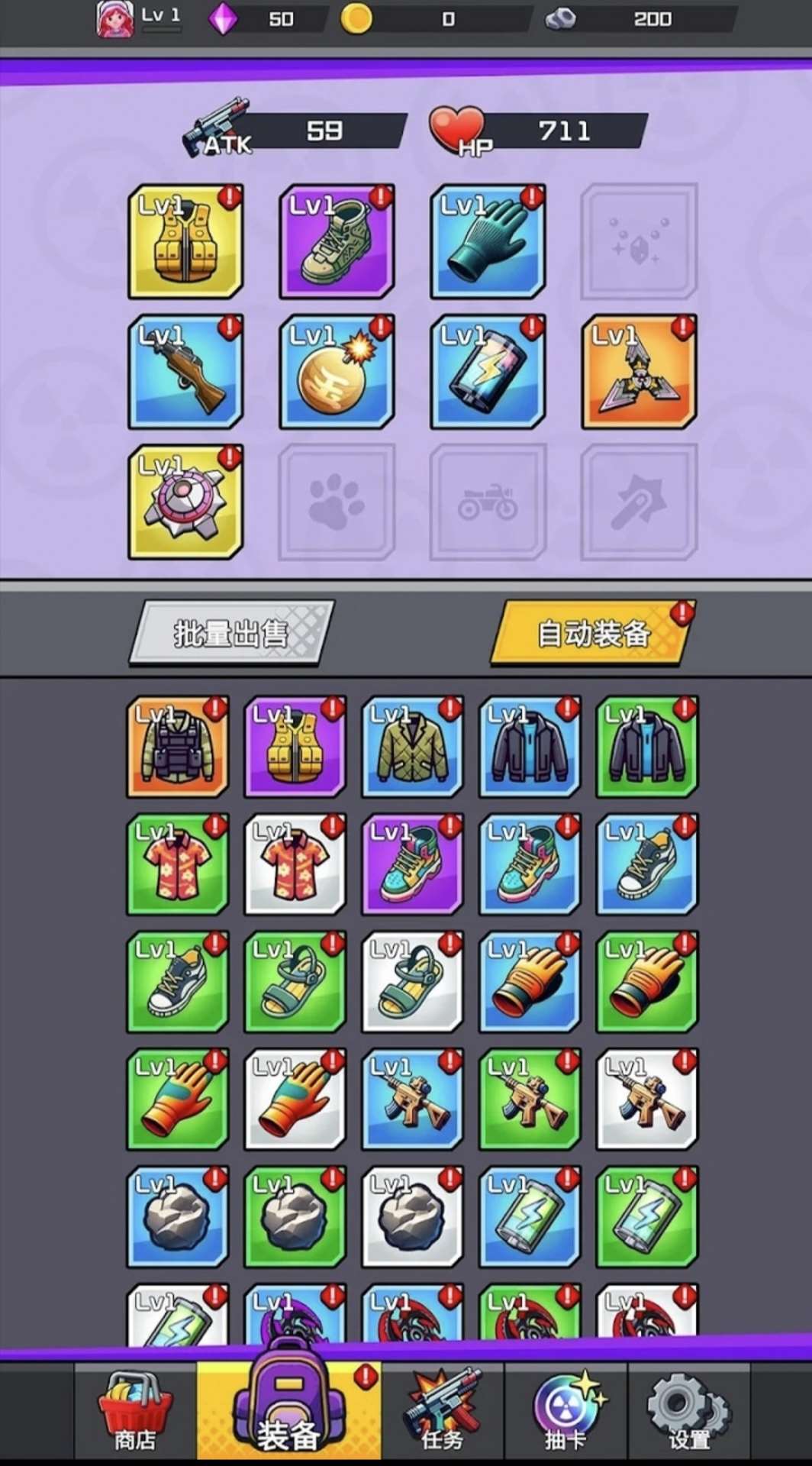This screenshot has height=1466, width=812.
Task: Open the player avatar profile
Action: pos(115,19)
